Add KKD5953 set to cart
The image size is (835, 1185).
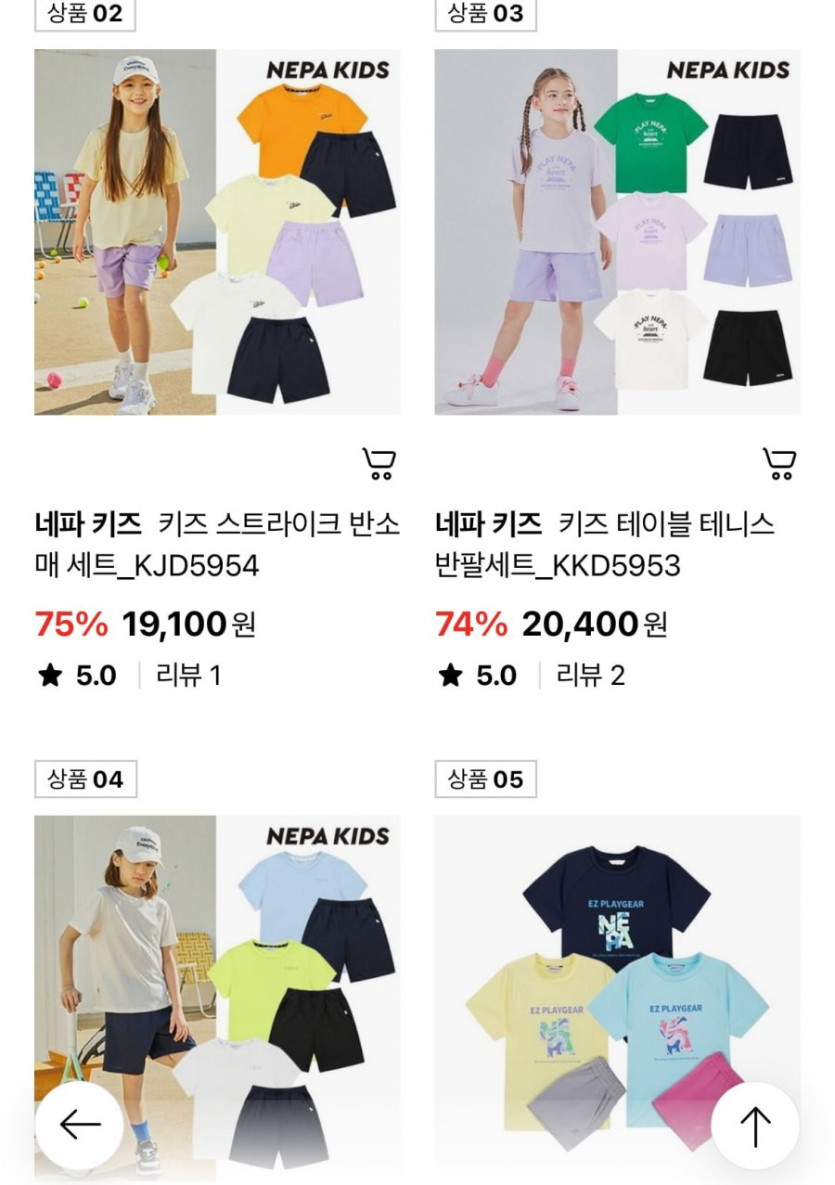[x=779, y=464]
